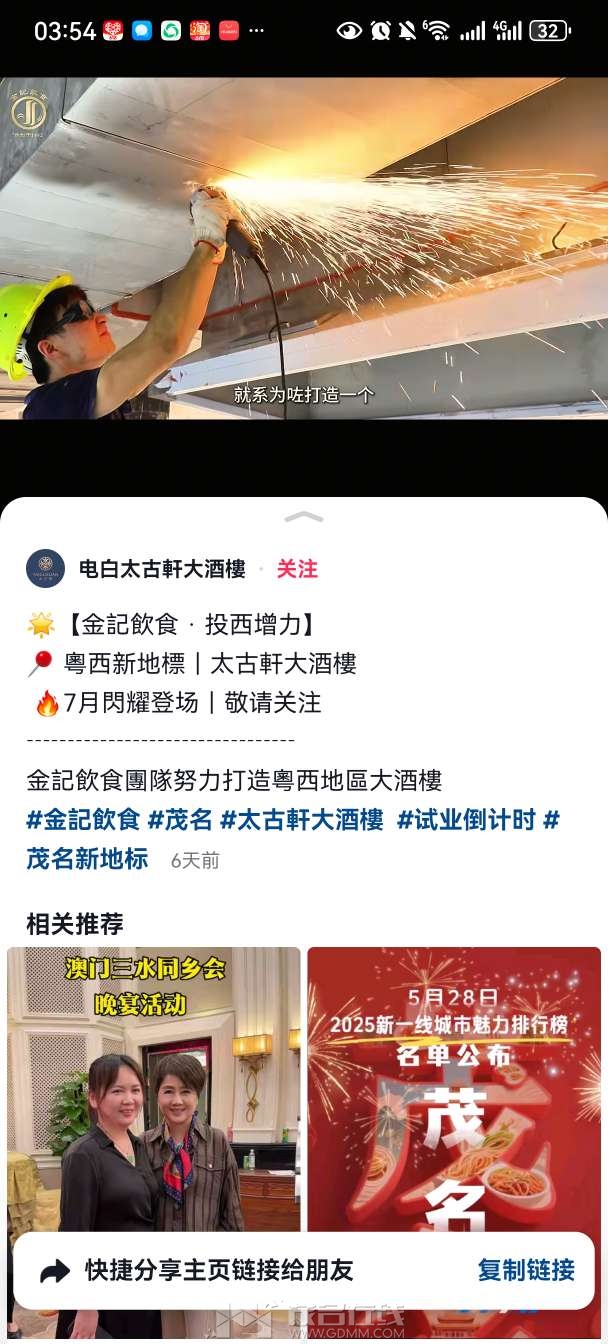This screenshot has height=1344, width=608.
Task: Copy the link with 复制链接
Action: pos(526,1270)
